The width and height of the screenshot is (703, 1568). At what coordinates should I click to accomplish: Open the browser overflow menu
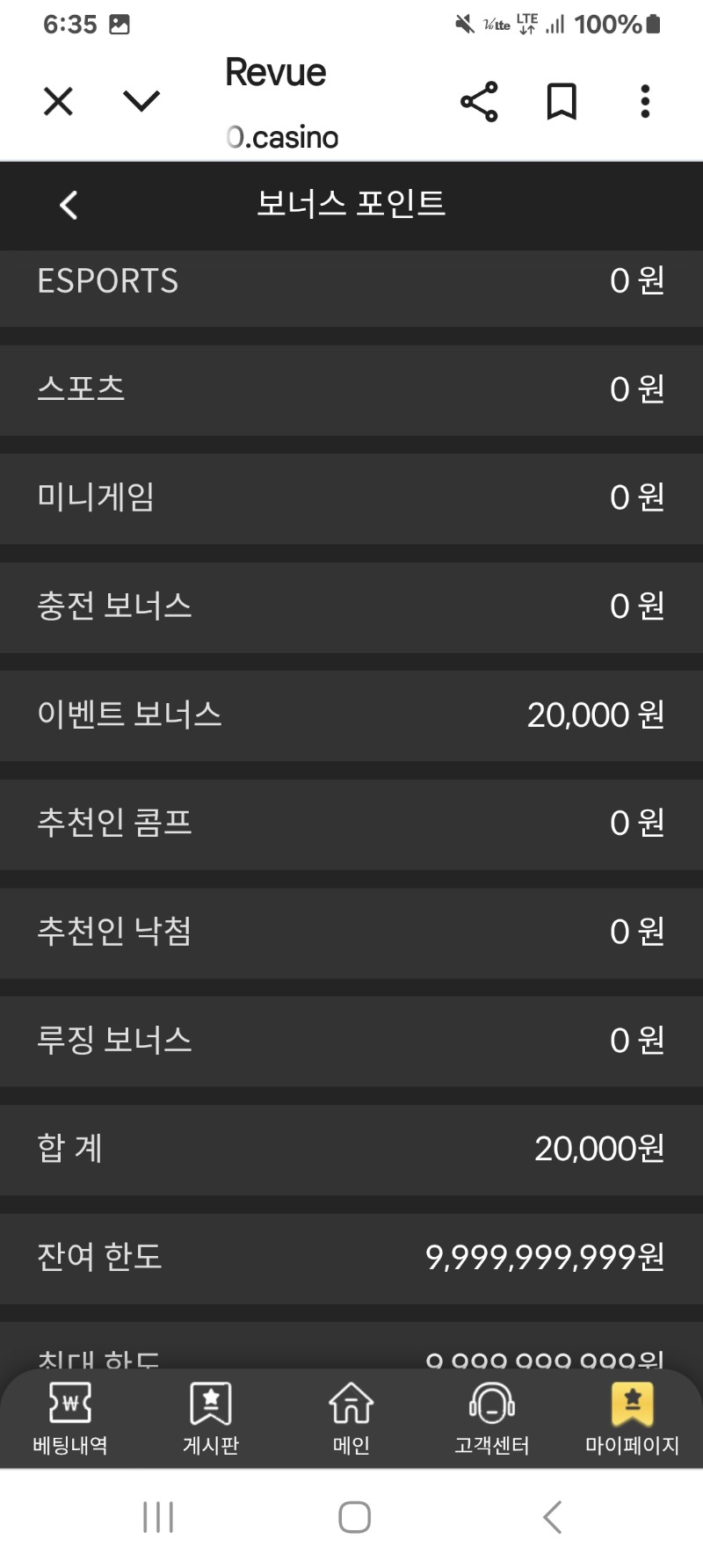pos(645,102)
